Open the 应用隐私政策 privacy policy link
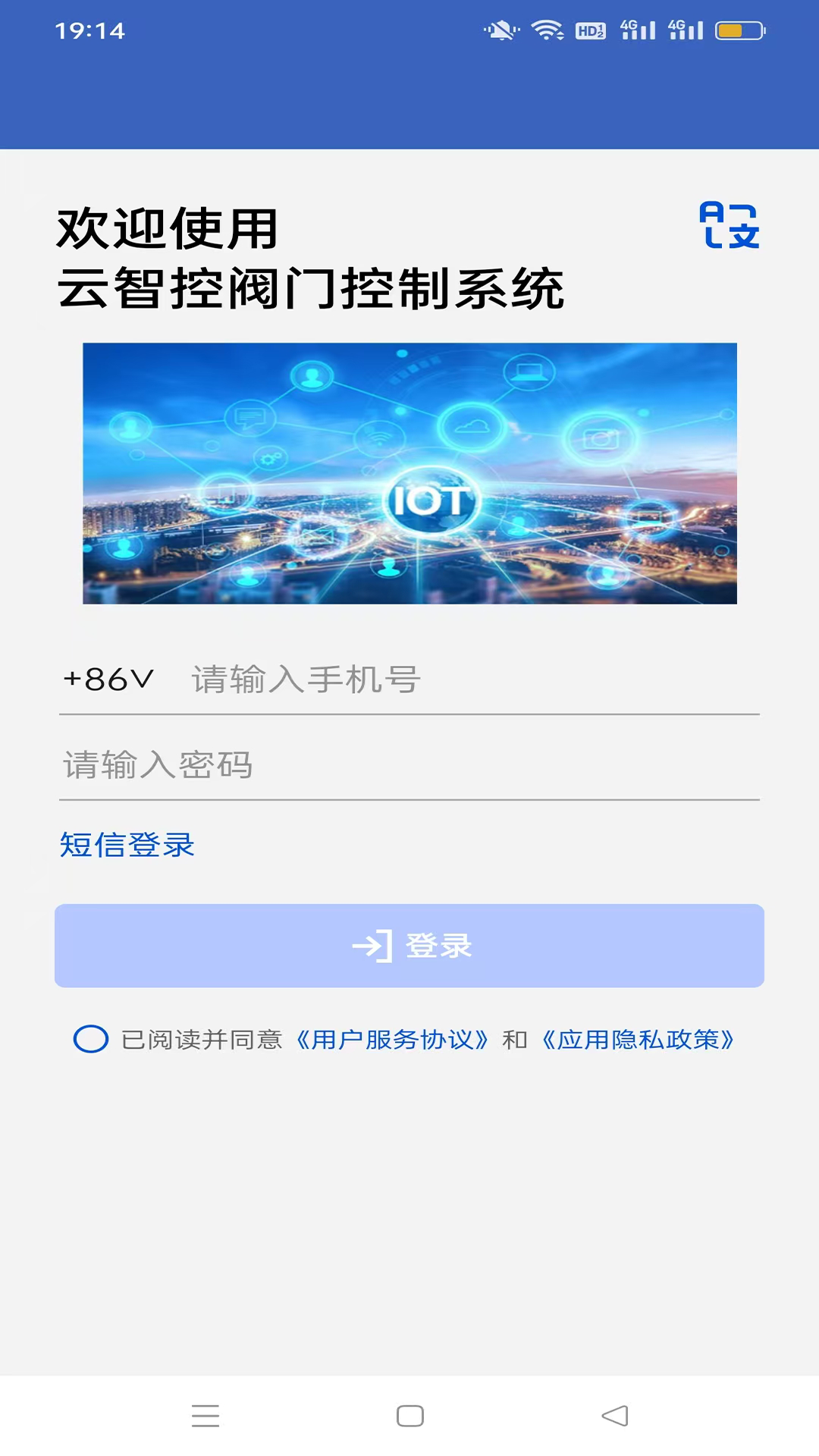Image resolution: width=819 pixels, height=1456 pixels. click(x=638, y=1039)
